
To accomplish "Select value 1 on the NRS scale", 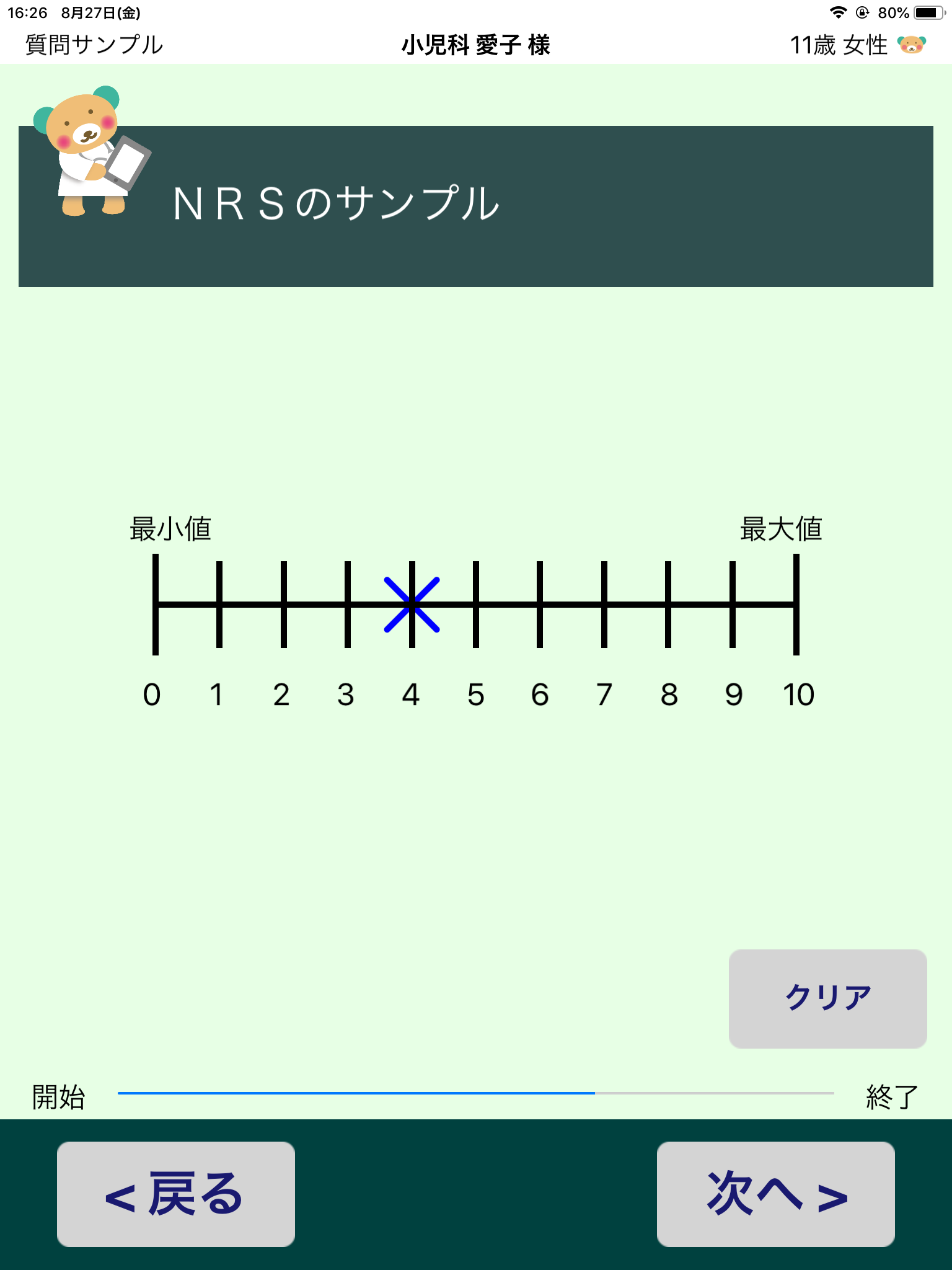I will [x=219, y=604].
